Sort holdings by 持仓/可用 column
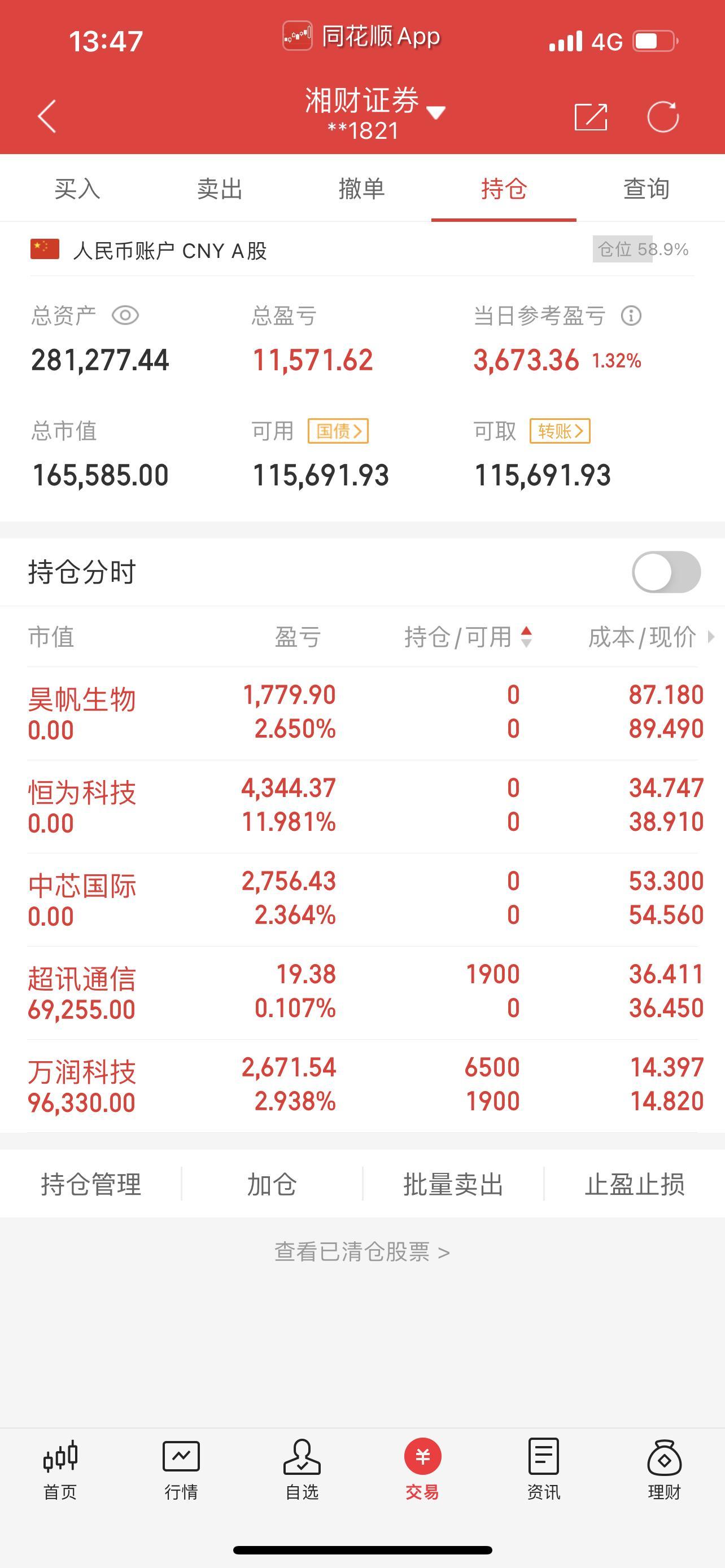 467,637
